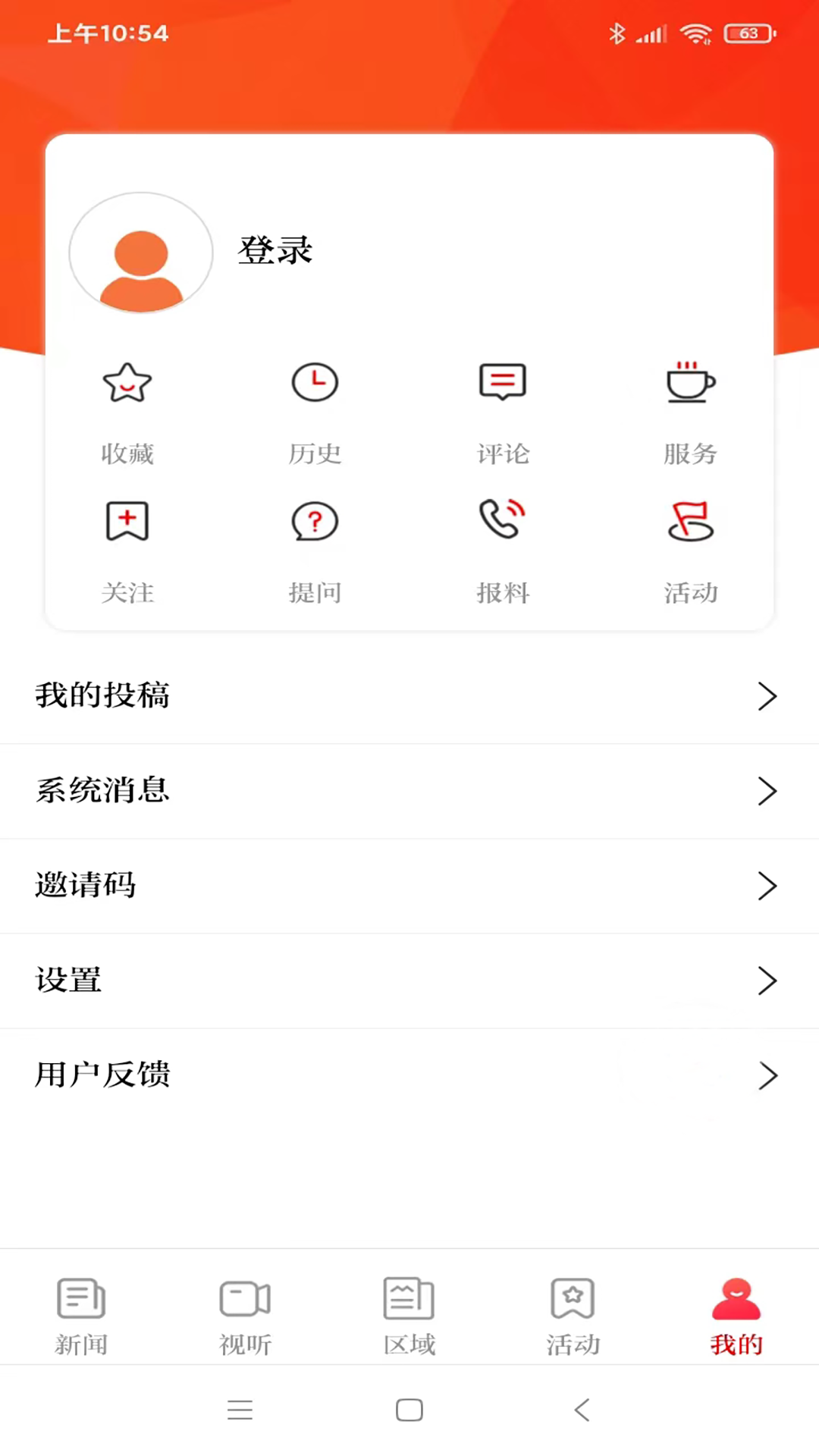
Task: Open 邀请码 invitation code row
Action: pos(409,886)
